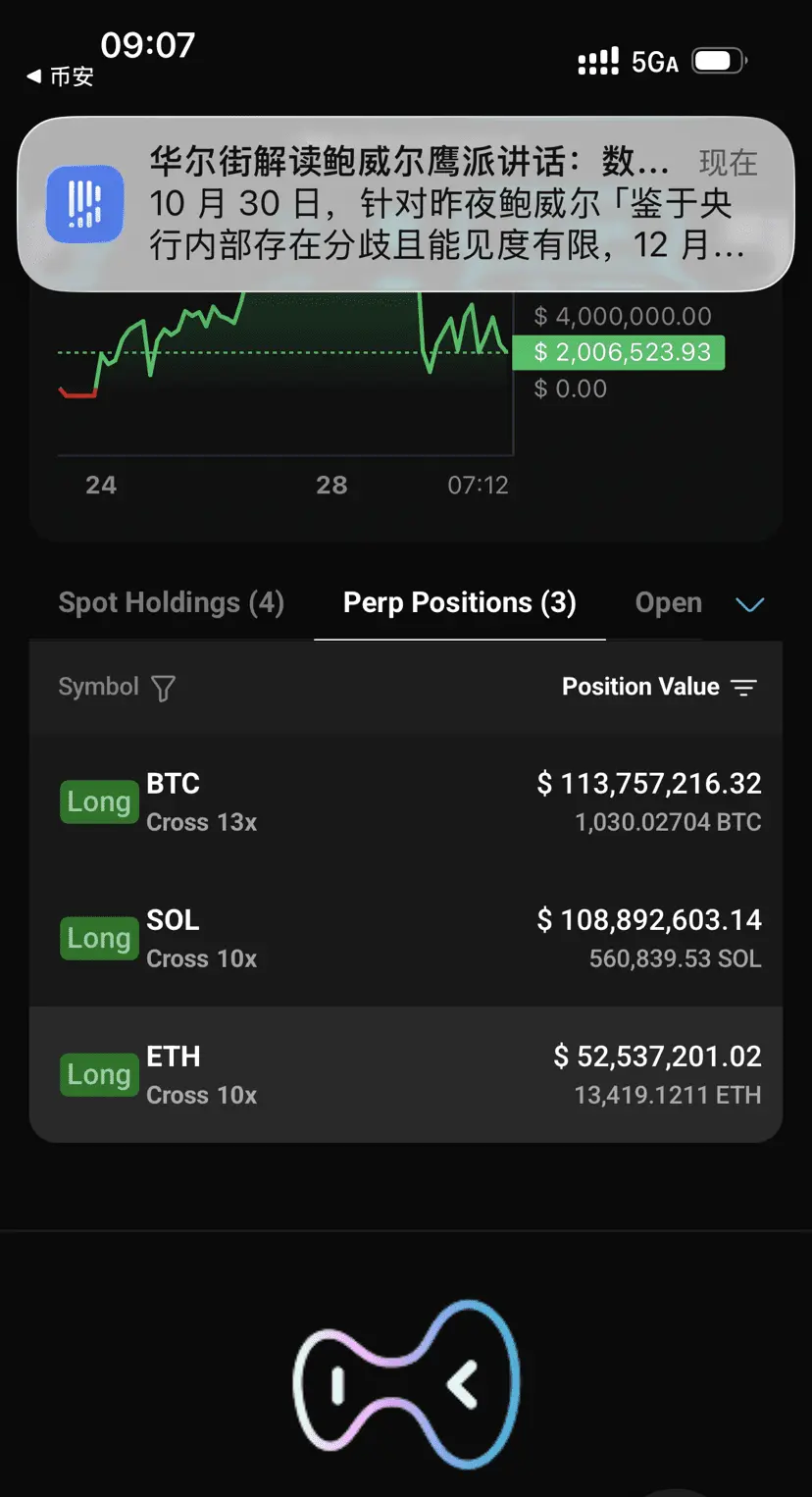Switch to the Spot Holdings tab
Screen dimensions: 812x1497
point(171,602)
